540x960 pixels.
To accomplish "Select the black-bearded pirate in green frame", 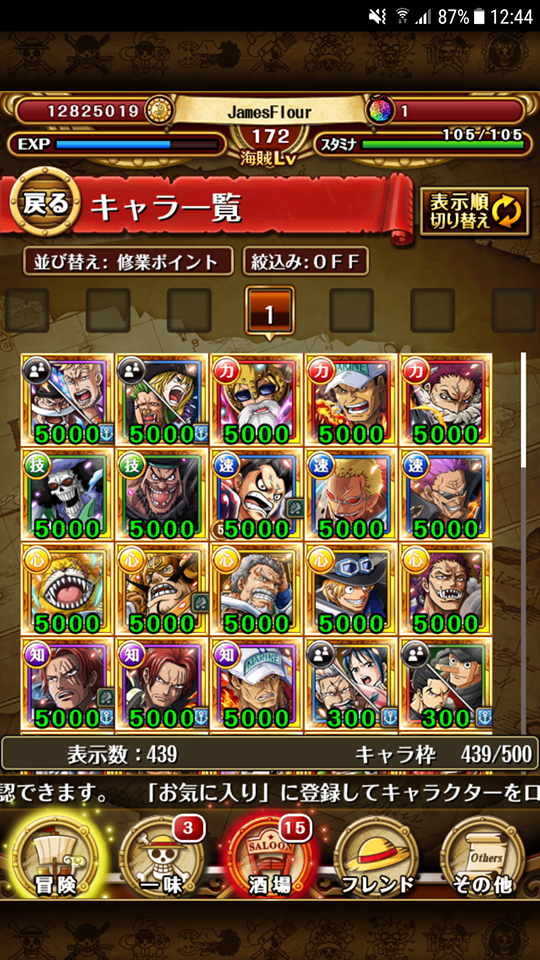I will coord(162,495).
